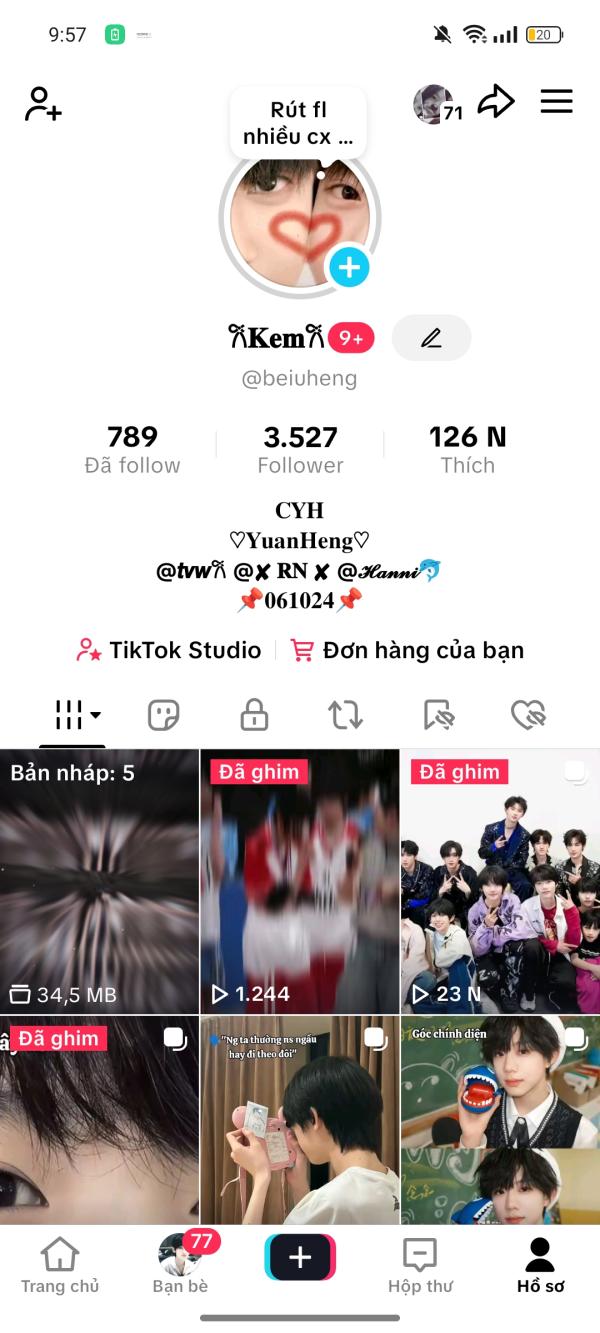
Task: Open TikTok Studio
Action: [x=169, y=650]
